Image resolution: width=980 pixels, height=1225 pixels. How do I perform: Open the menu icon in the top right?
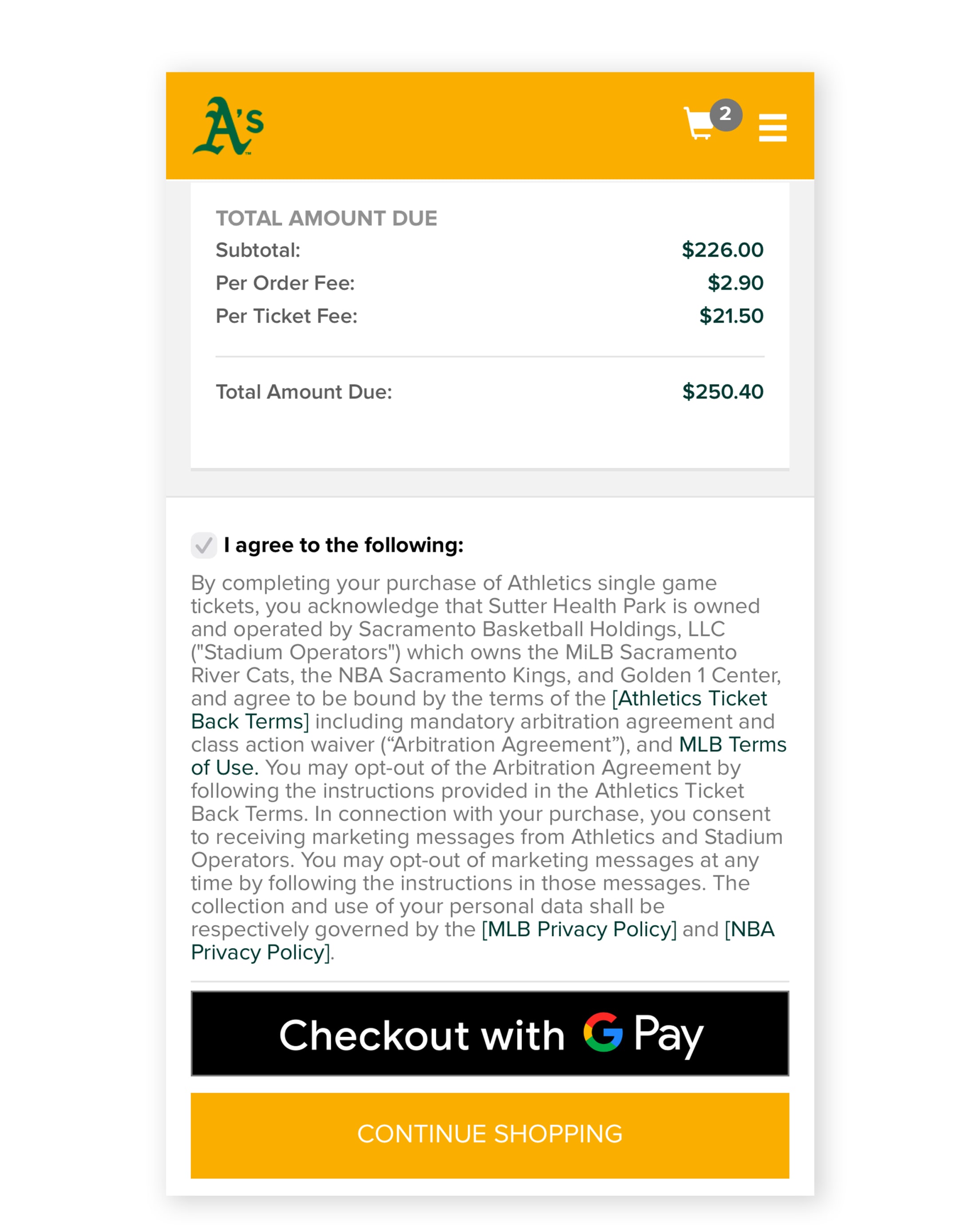coord(773,126)
